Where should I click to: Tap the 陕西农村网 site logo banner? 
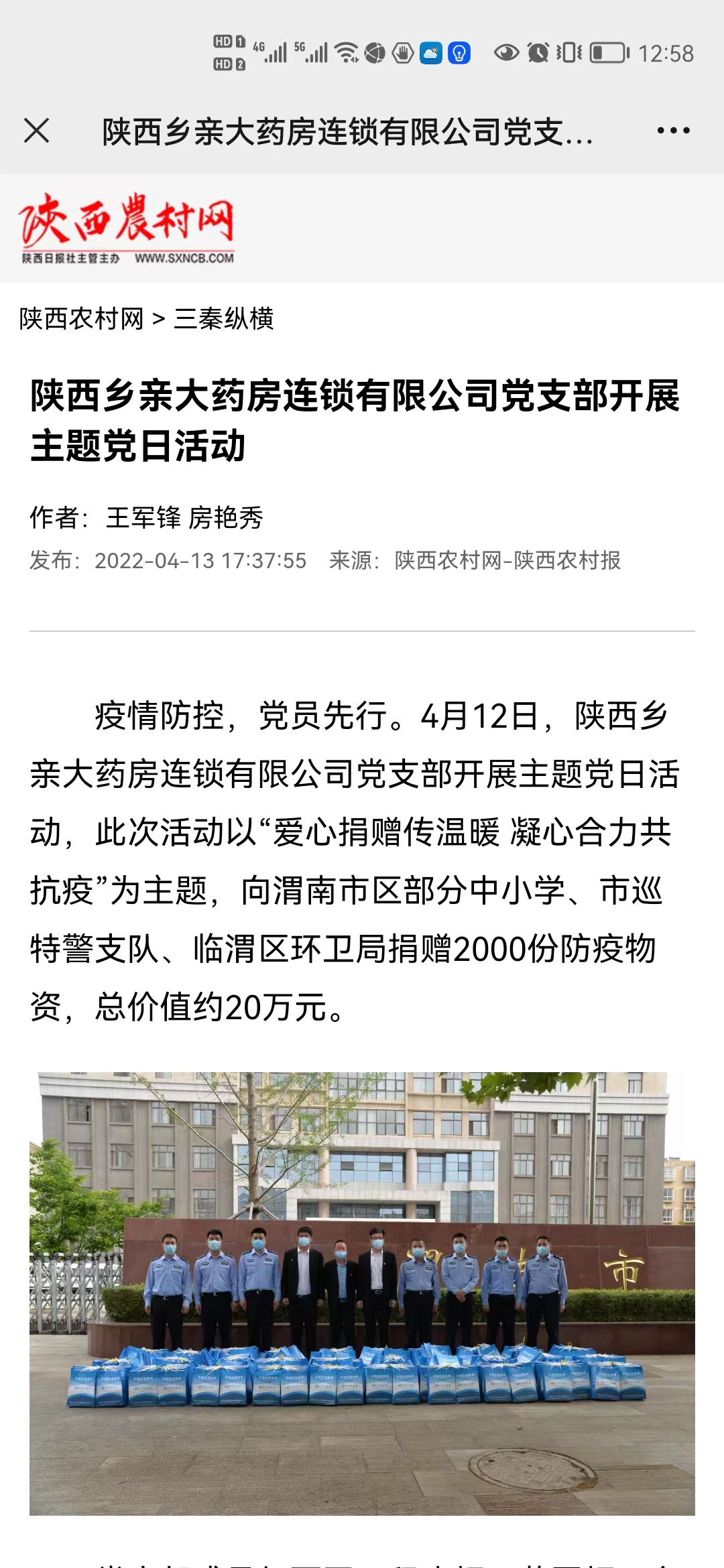tap(127, 228)
